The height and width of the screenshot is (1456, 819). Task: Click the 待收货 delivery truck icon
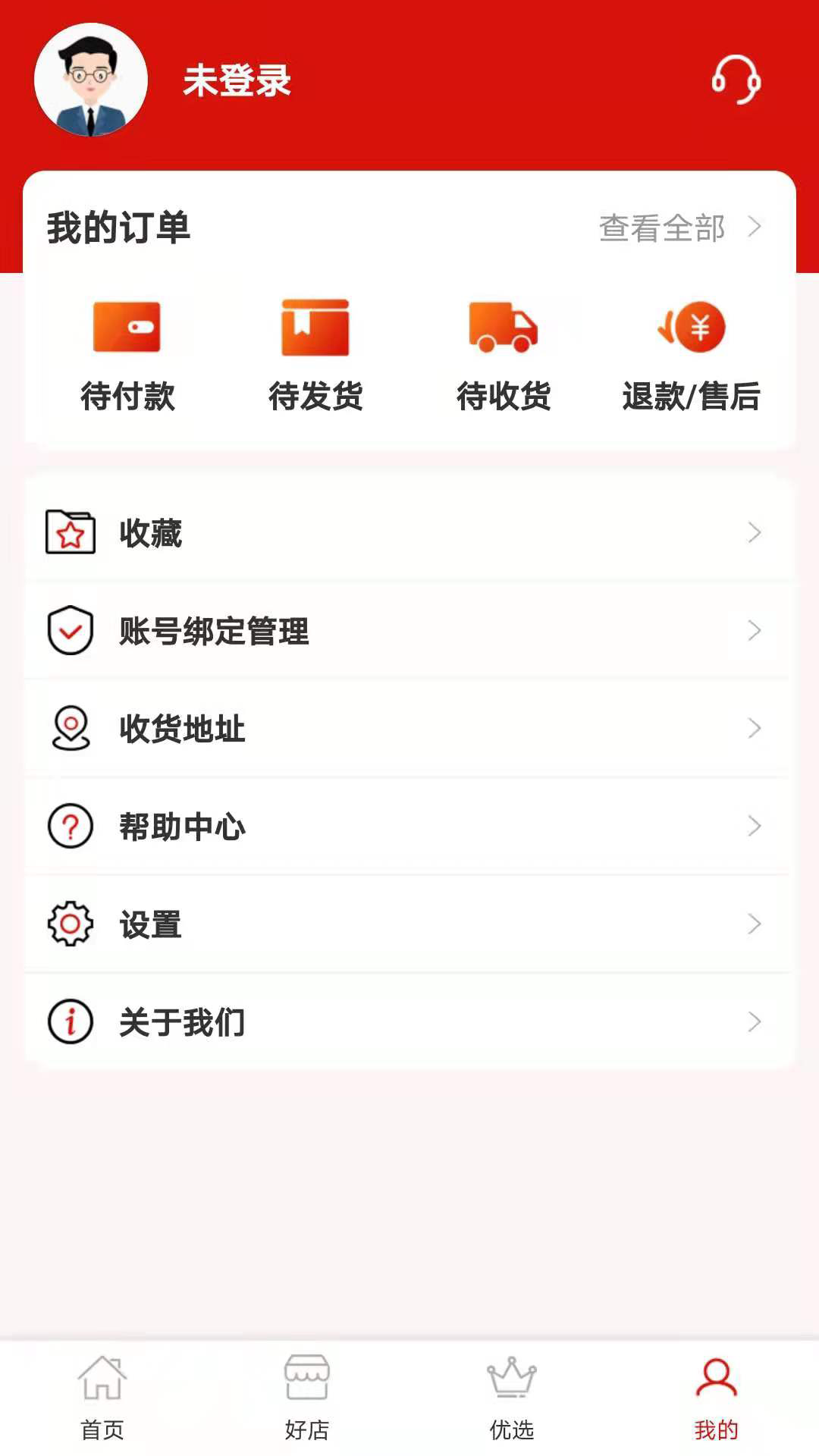pyautogui.click(x=503, y=328)
